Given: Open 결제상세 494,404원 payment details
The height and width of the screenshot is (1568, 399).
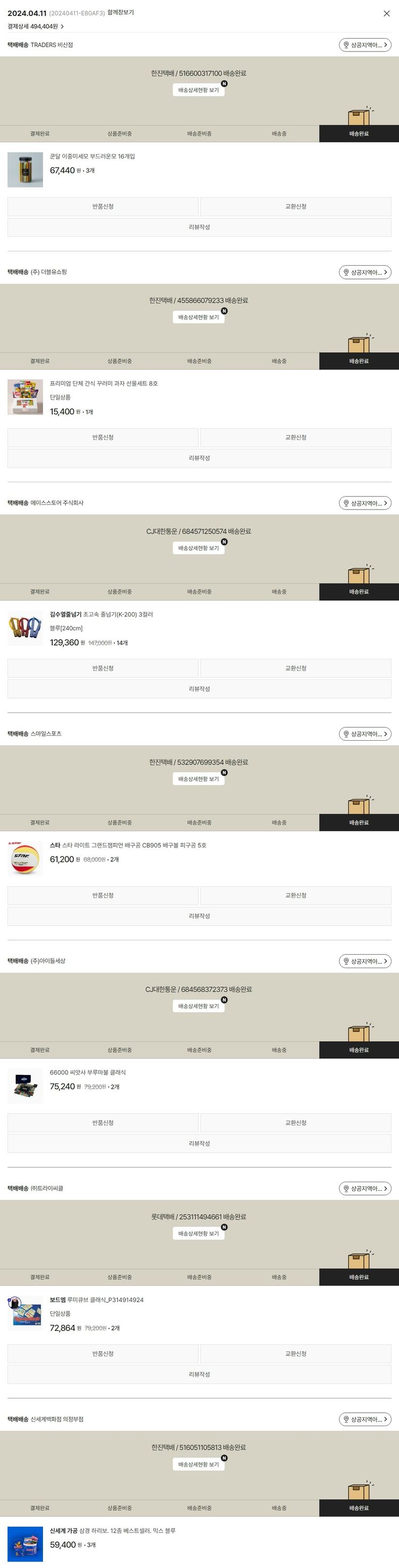Looking at the screenshot, I should (x=35, y=27).
